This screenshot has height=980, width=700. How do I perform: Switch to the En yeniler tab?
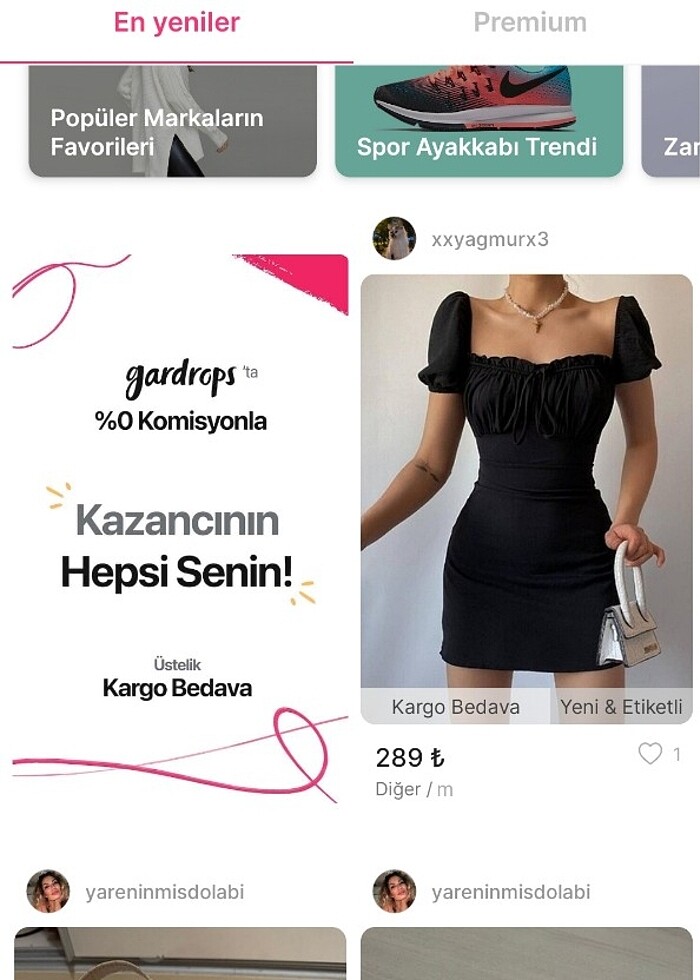click(x=177, y=24)
